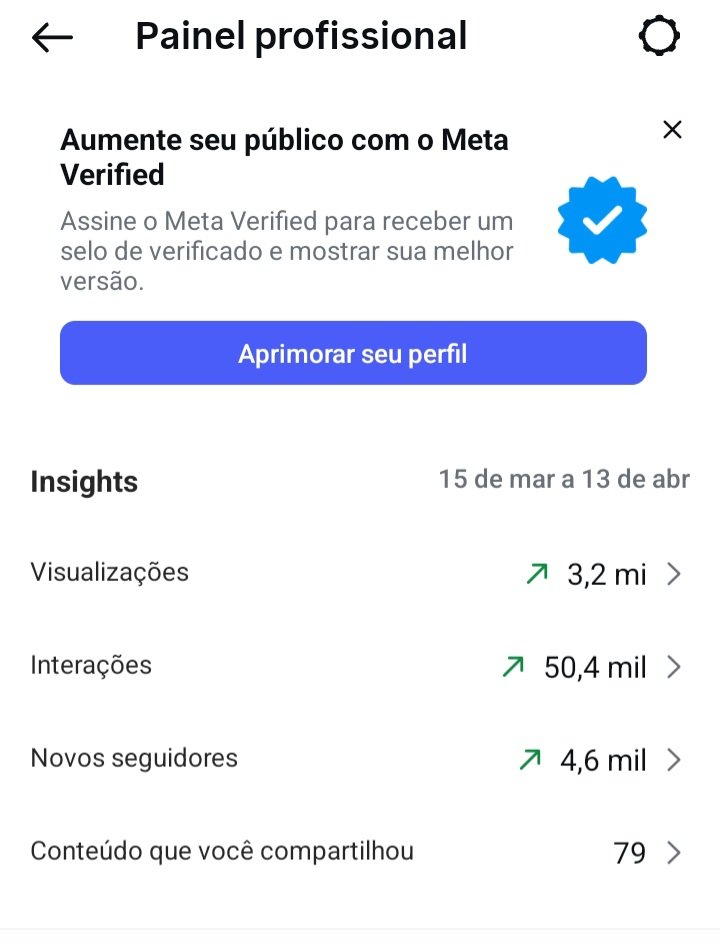Image resolution: width=720 pixels, height=952 pixels.
Task: Dismiss the Meta Verified banner
Action: (x=673, y=129)
